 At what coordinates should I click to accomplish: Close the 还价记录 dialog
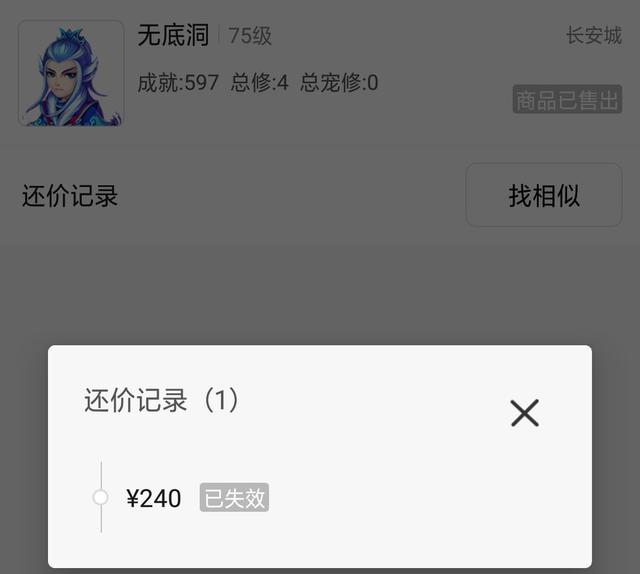tap(524, 412)
